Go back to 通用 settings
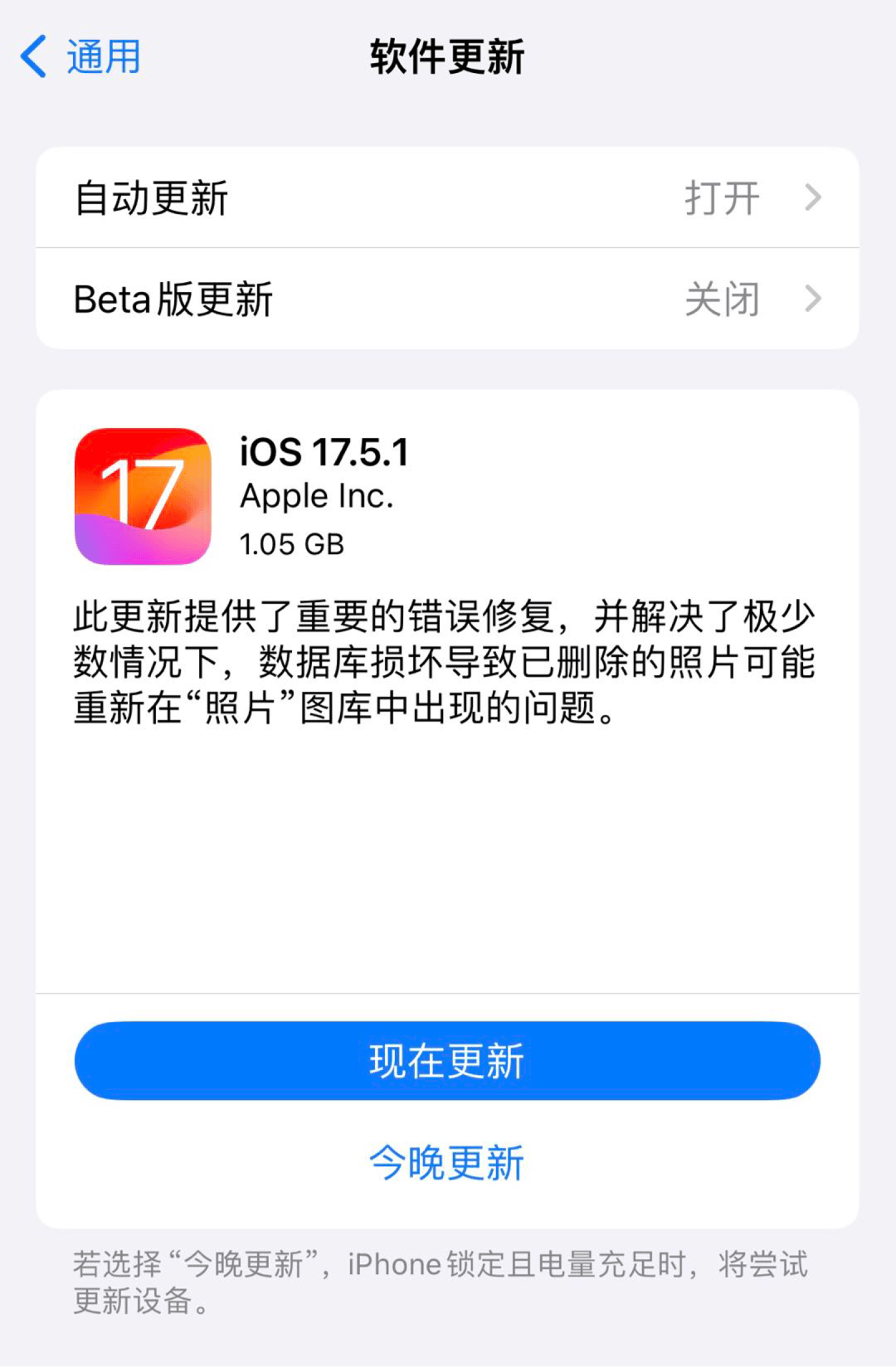 pyautogui.click(x=80, y=57)
